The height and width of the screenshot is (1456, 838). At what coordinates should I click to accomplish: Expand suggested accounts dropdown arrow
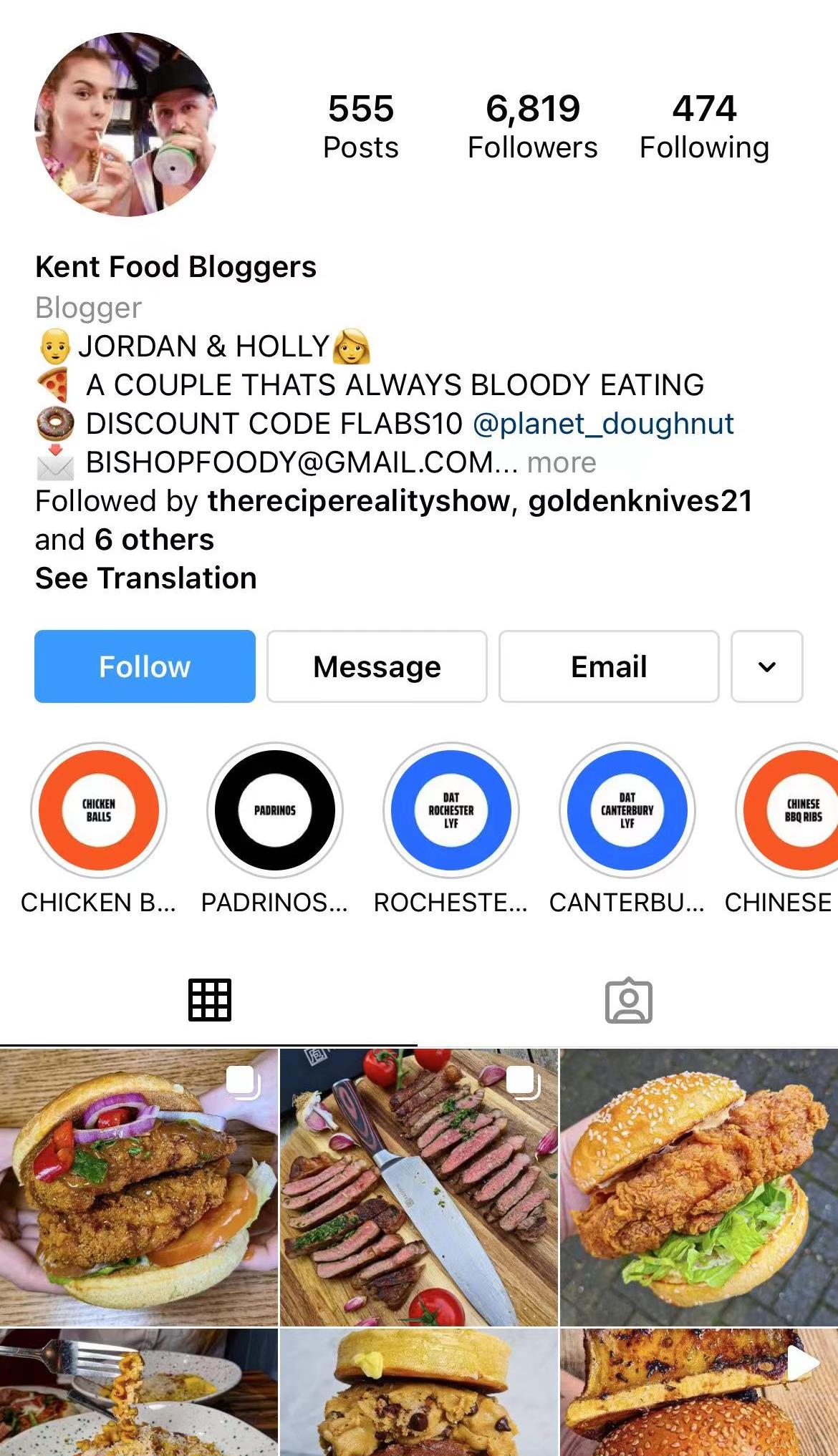point(766,666)
